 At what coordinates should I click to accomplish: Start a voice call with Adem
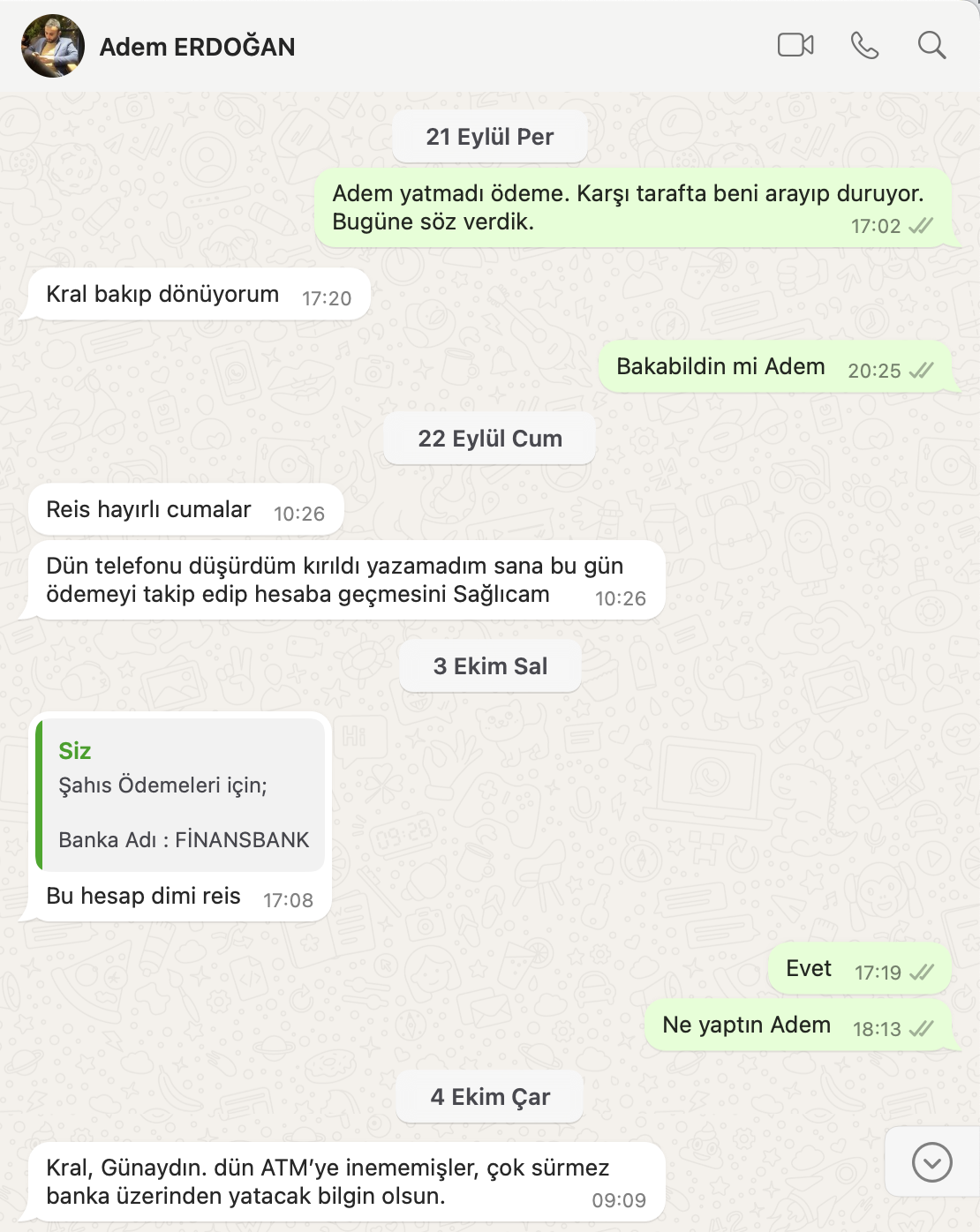click(864, 45)
